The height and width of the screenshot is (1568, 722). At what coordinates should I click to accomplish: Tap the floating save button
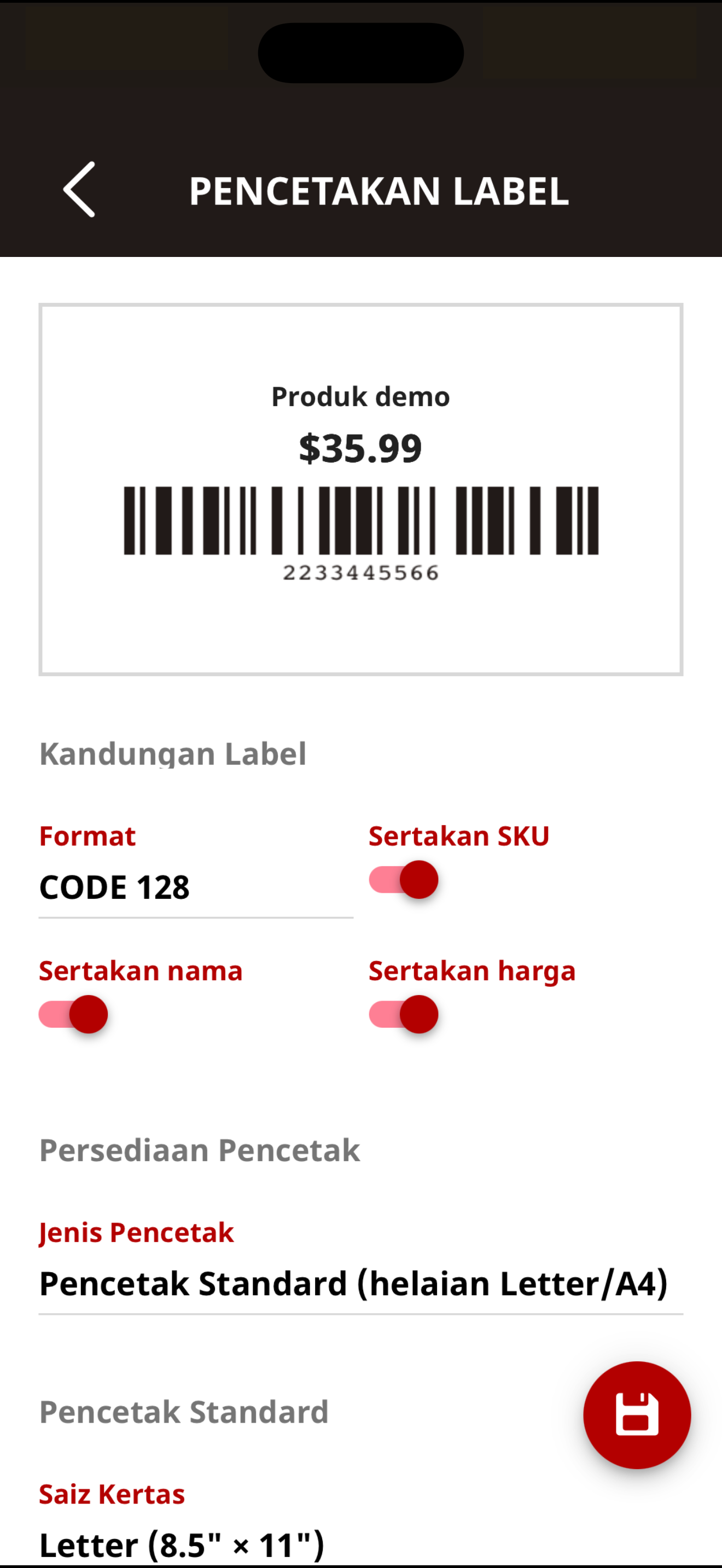(x=637, y=1414)
